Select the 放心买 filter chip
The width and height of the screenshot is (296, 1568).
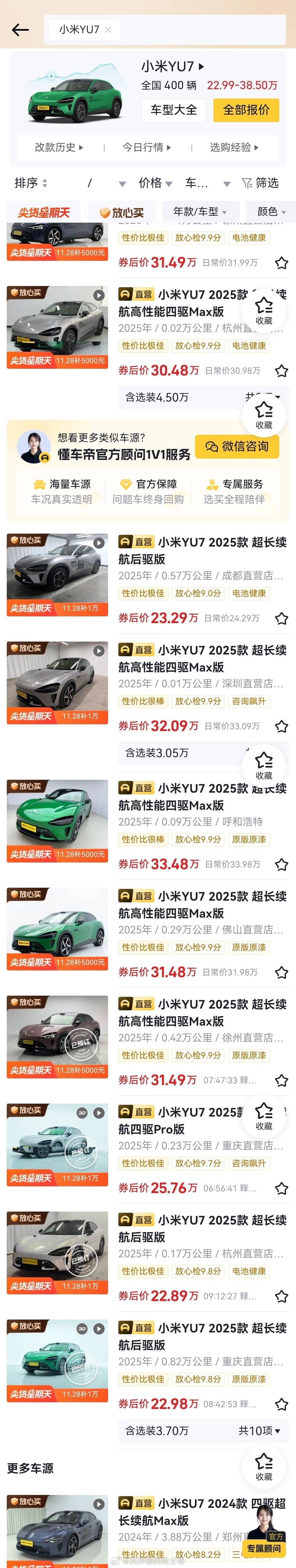click(x=122, y=212)
